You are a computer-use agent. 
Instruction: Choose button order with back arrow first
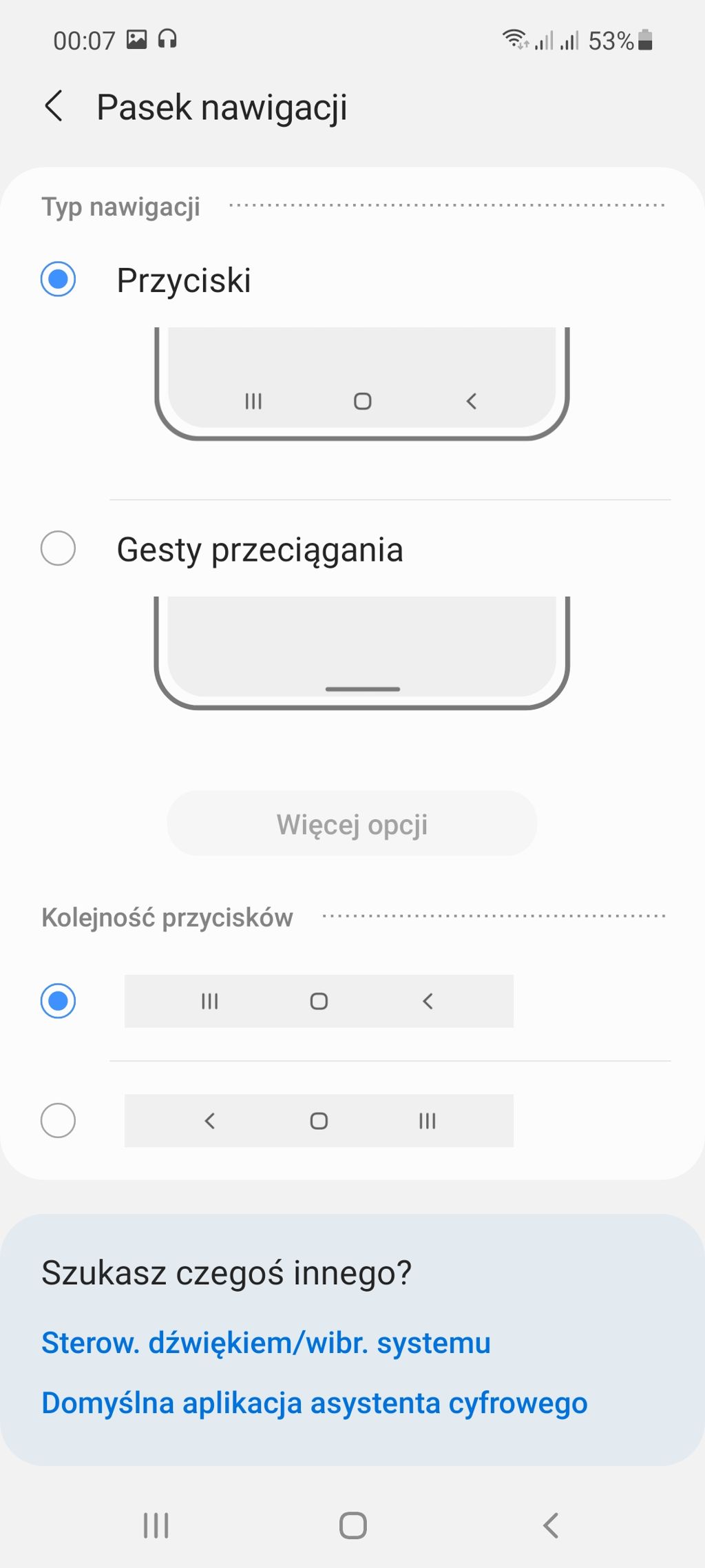tap(59, 1120)
